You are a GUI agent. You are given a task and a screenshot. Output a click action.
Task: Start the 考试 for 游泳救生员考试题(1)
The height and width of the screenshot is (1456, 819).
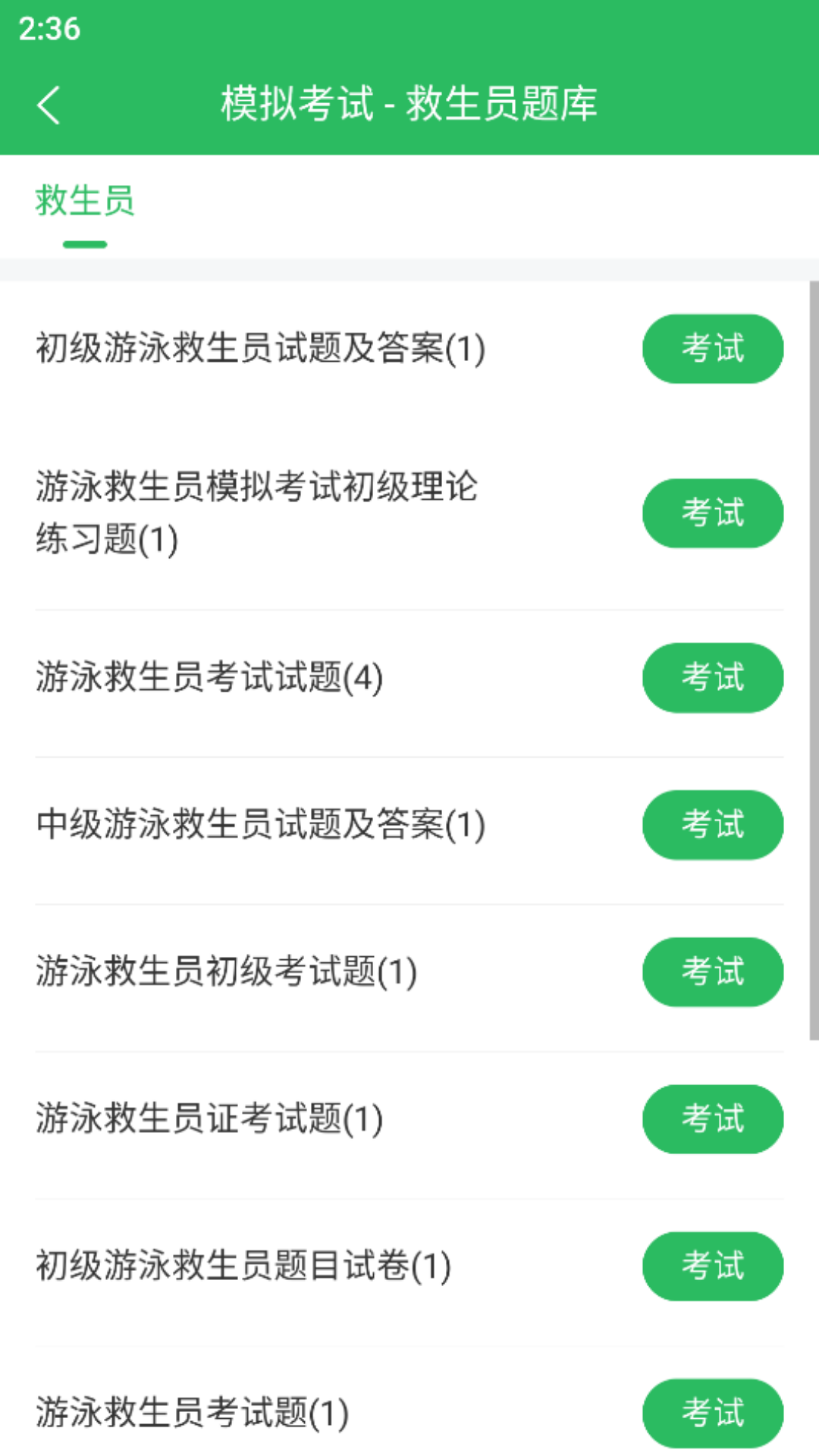pyautogui.click(x=712, y=1414)
